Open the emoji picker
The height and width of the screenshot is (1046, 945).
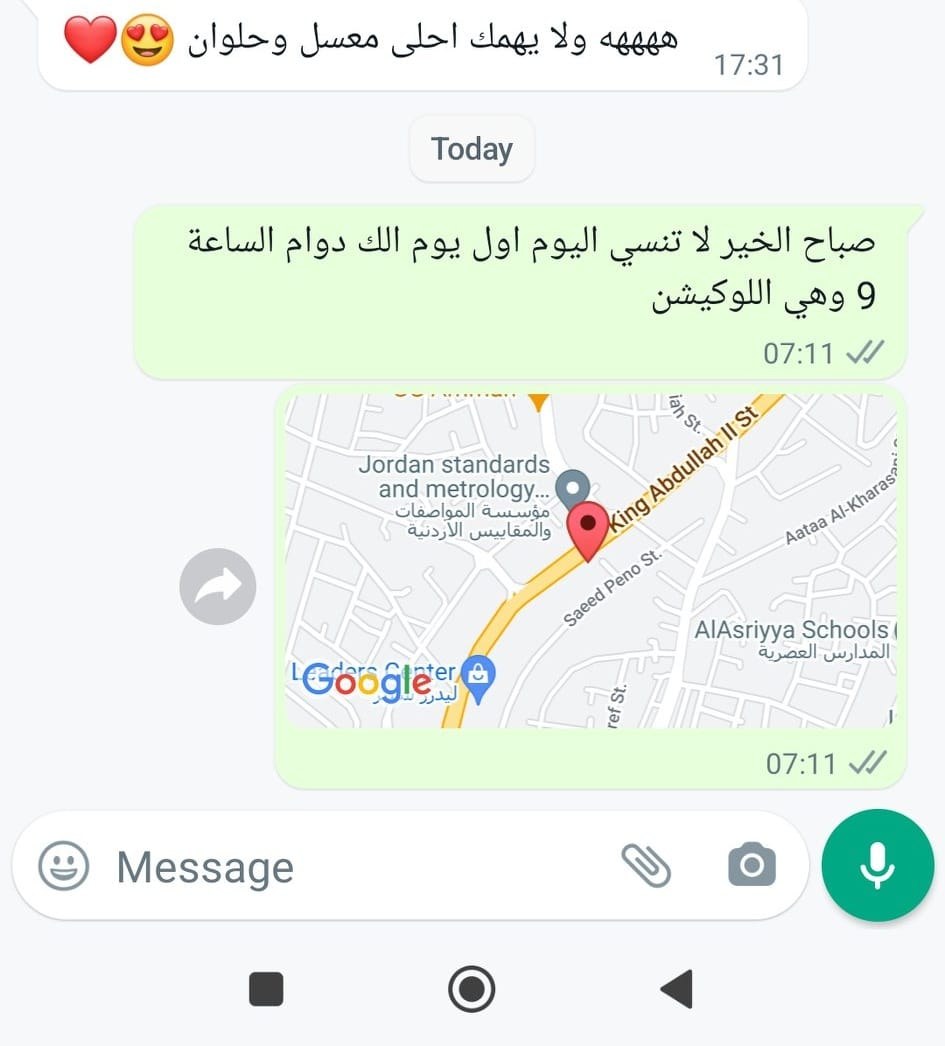pyautogui.click(x=63, y=866)
